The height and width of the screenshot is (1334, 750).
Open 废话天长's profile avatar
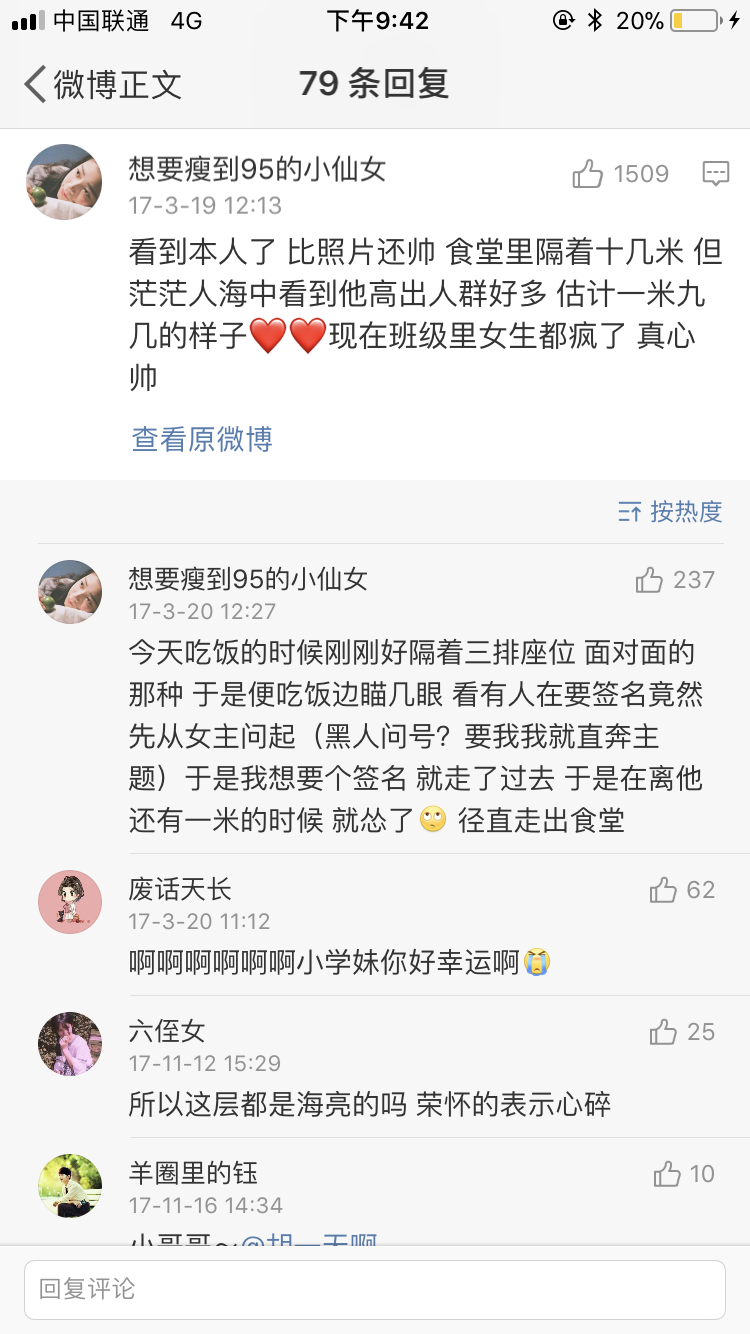pos(70,902)
